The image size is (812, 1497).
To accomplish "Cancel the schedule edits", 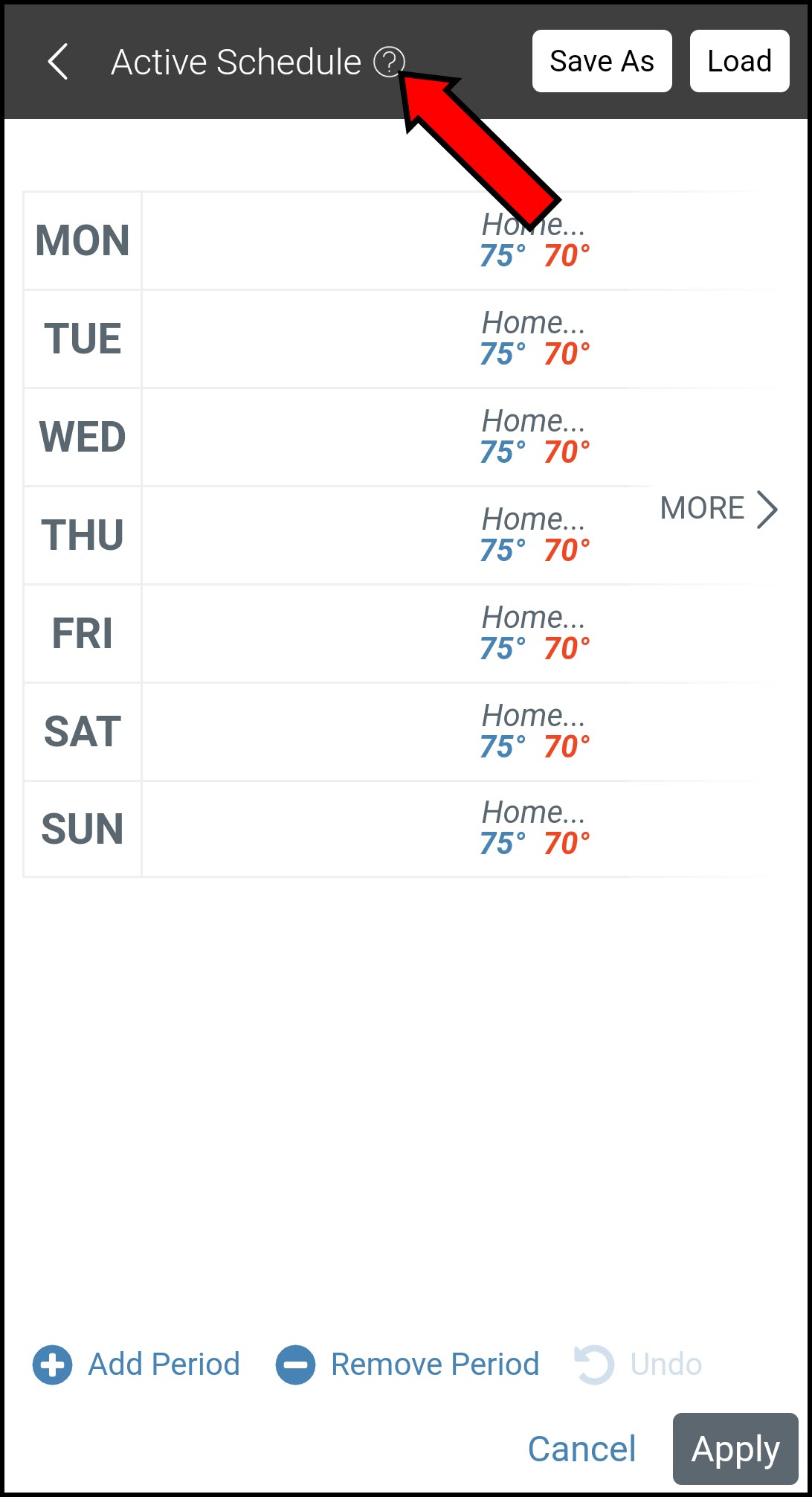I will pos(581,1449).
